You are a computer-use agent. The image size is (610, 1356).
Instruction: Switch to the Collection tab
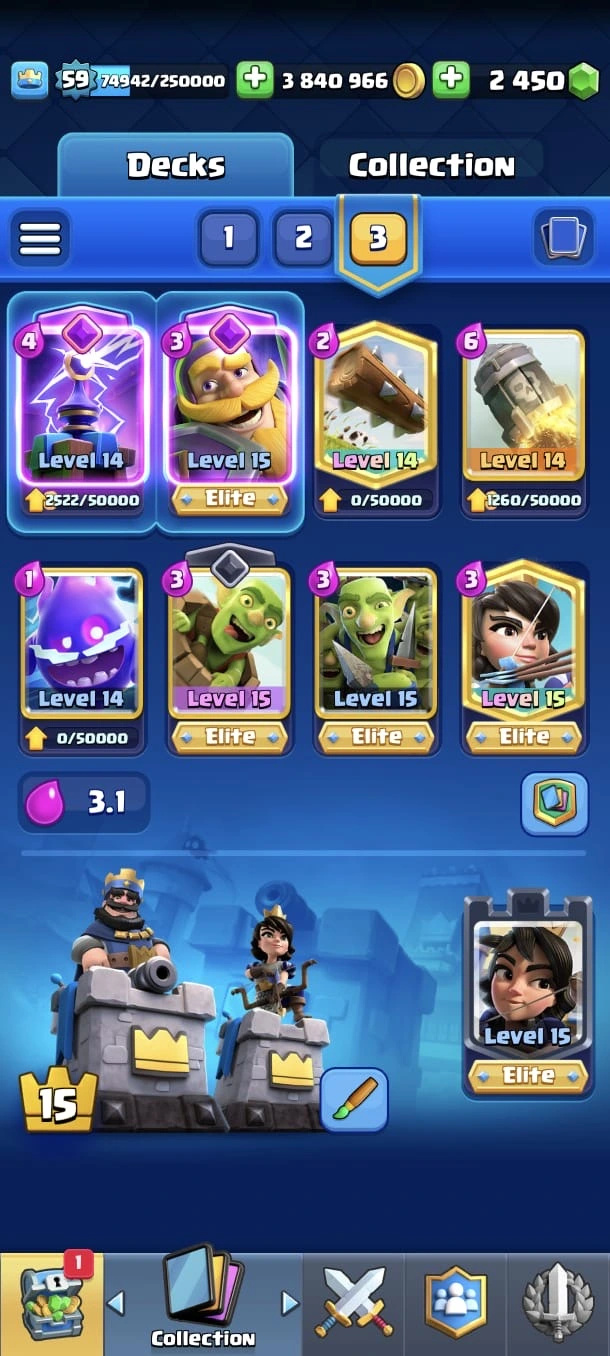431,165
